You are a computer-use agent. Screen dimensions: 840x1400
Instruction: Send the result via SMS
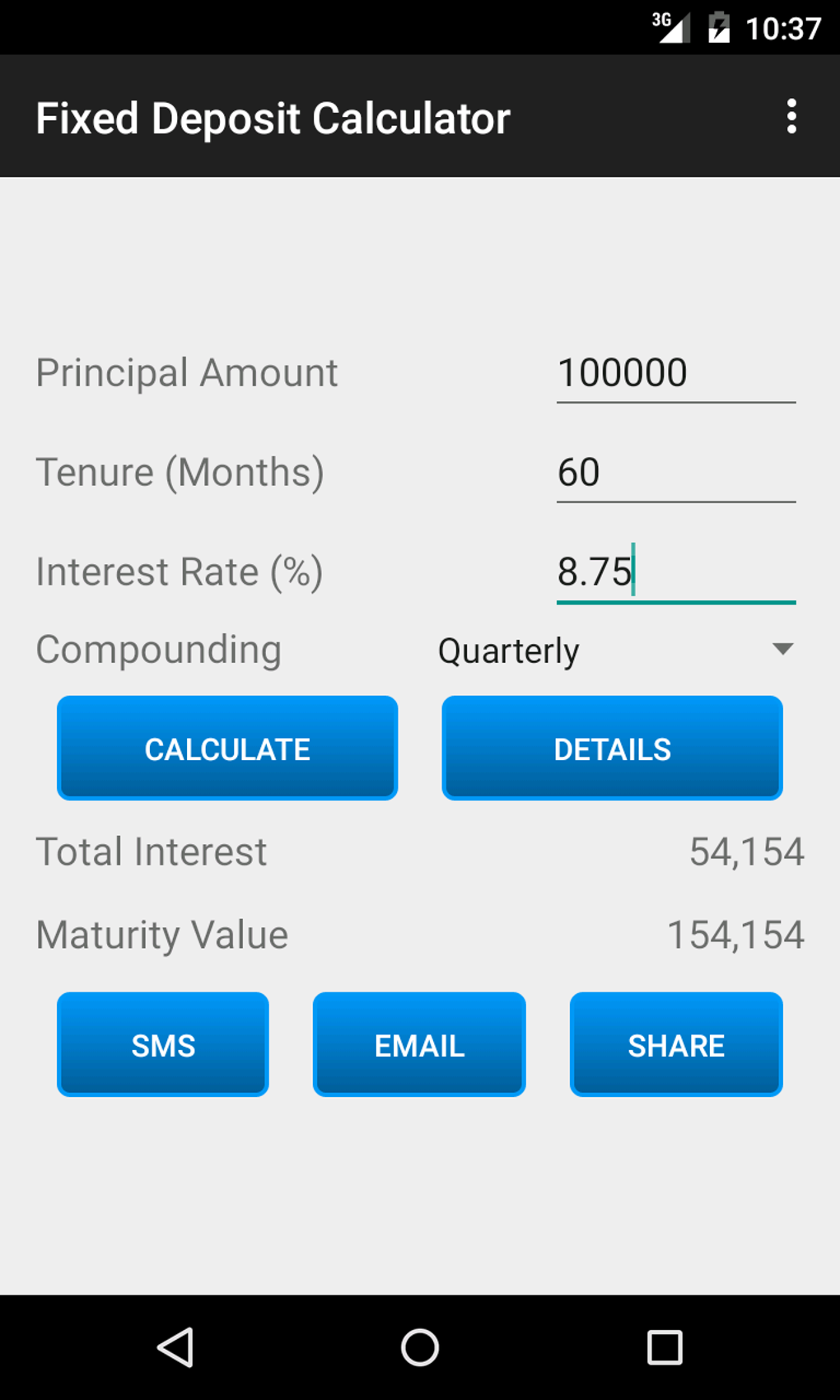tap(163, 1045)
